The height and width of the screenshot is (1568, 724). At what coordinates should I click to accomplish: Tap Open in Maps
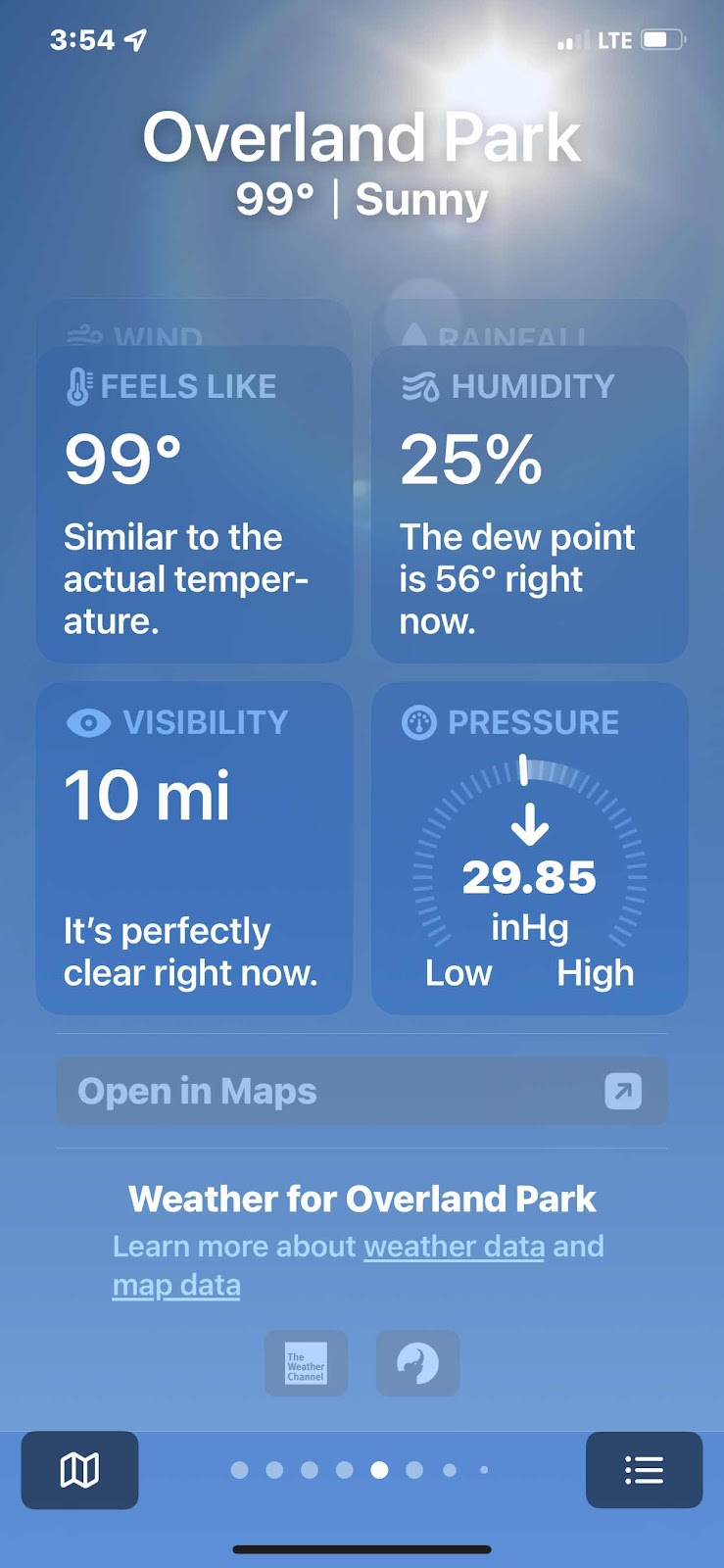(362, 1091)
